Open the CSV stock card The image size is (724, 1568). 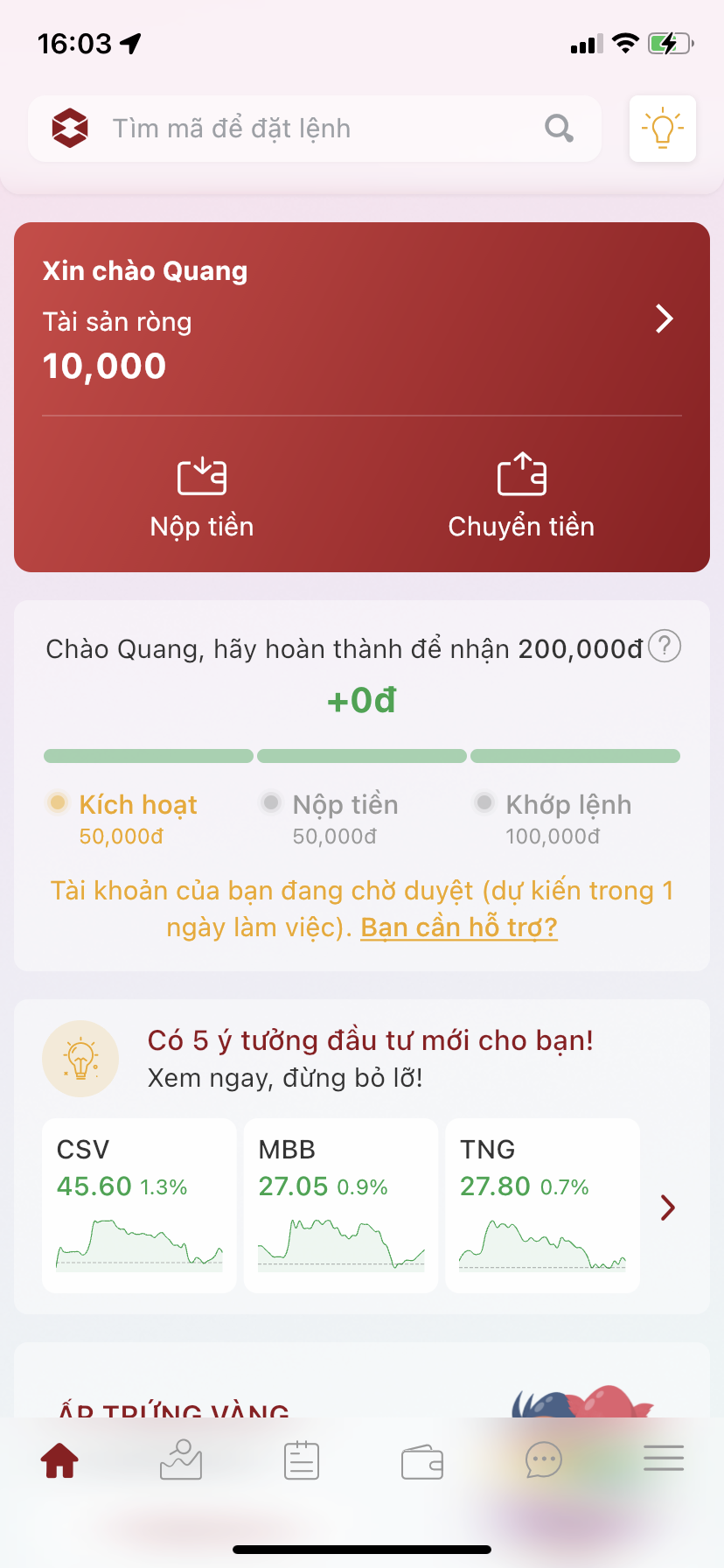[x=139, y=1205]
